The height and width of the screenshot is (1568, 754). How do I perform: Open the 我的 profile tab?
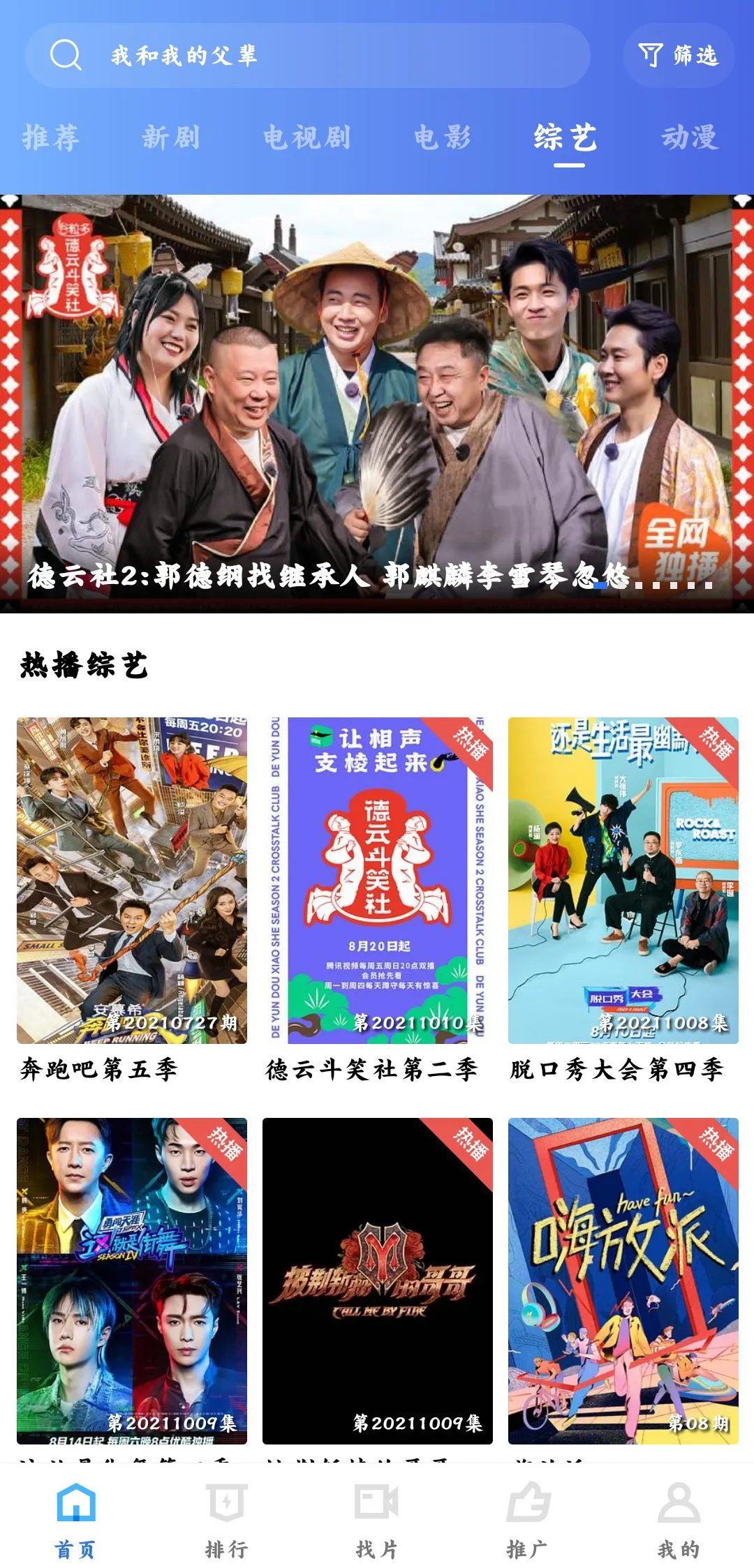click(x=678, y=1518)
